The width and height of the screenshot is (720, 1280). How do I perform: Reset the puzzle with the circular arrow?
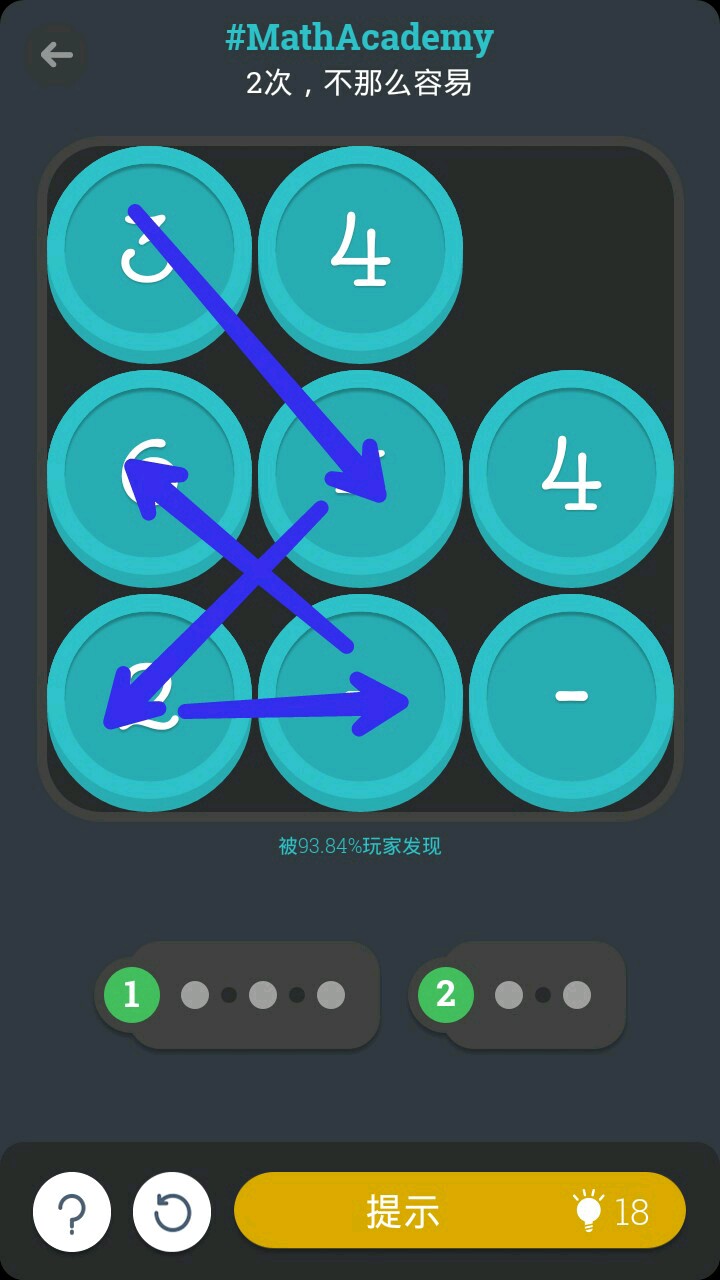point(172,1212)
